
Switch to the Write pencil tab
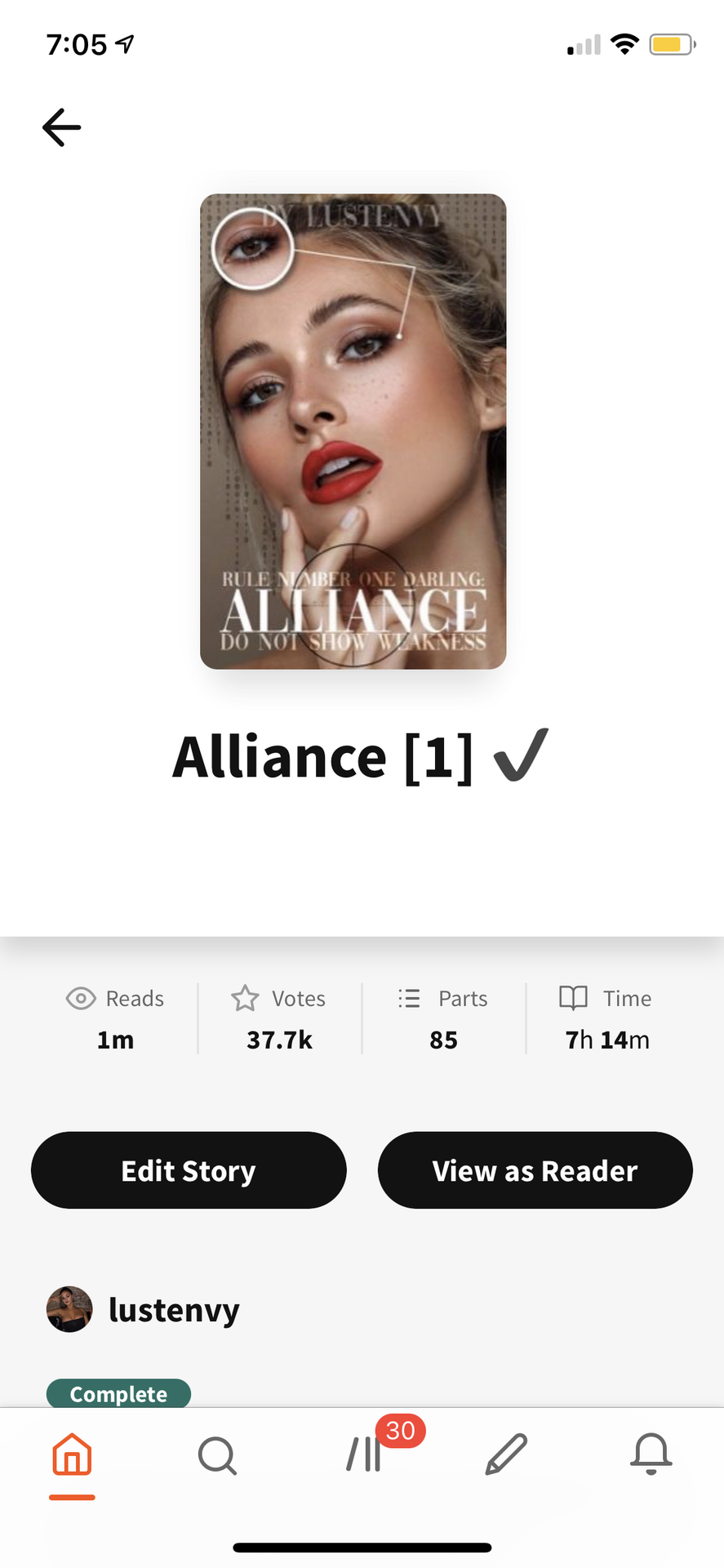506,1454
